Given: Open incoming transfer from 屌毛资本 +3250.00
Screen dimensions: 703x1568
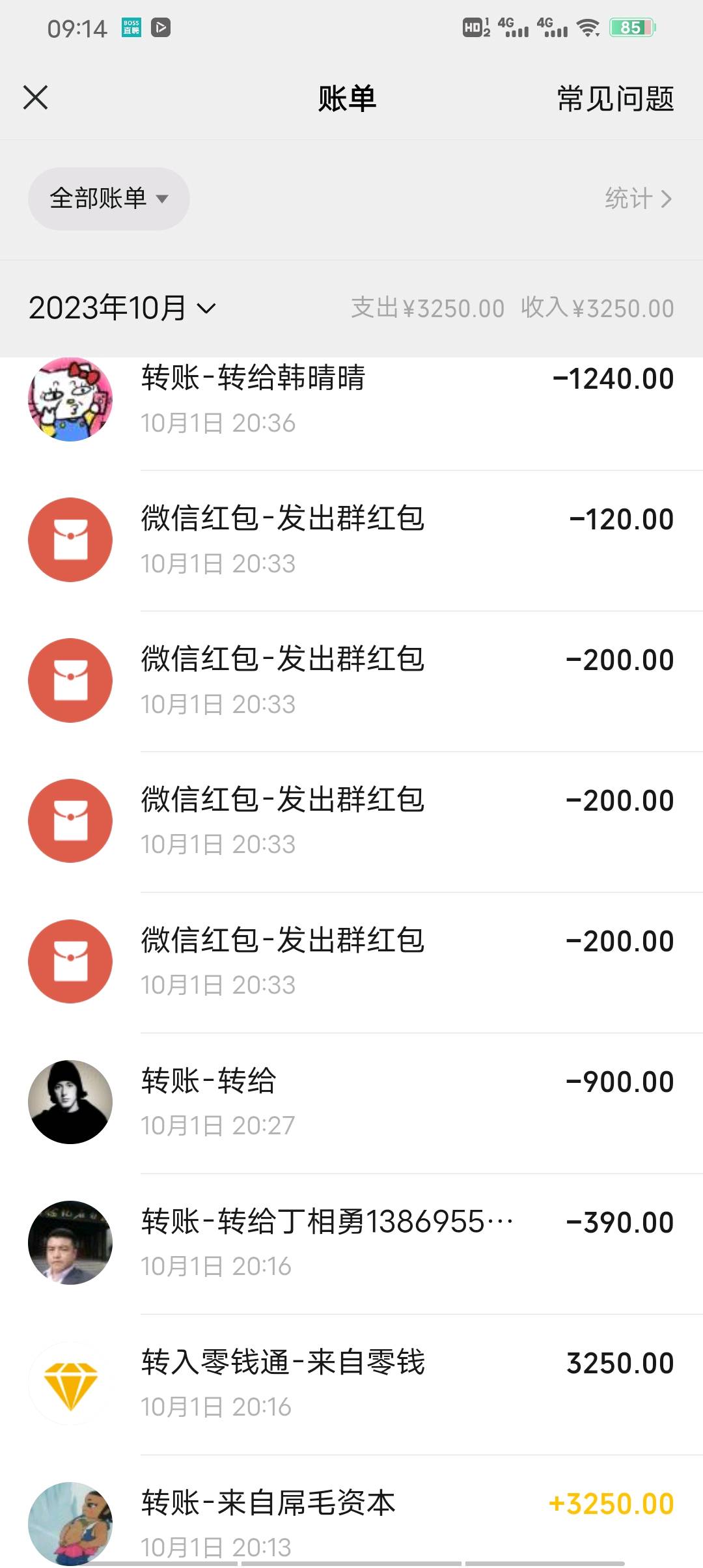Looking at the screenshot, I should 351,1511.
